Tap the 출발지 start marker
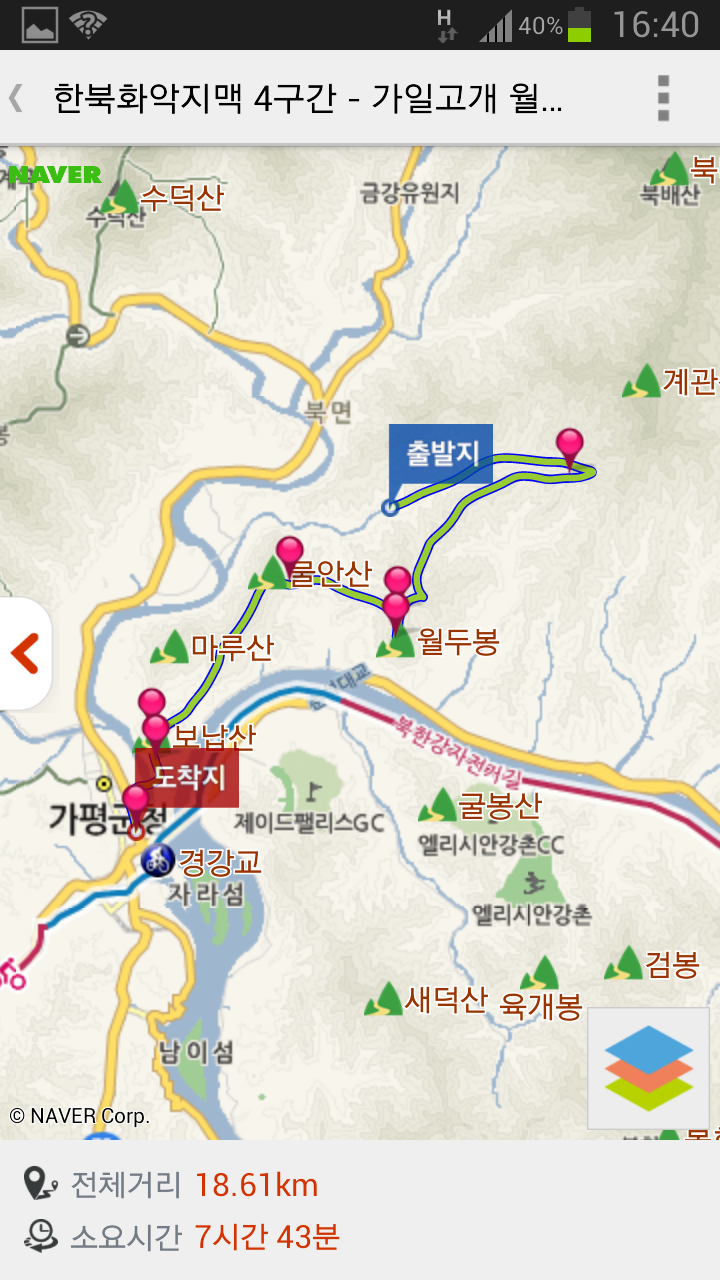 point(441,454)
